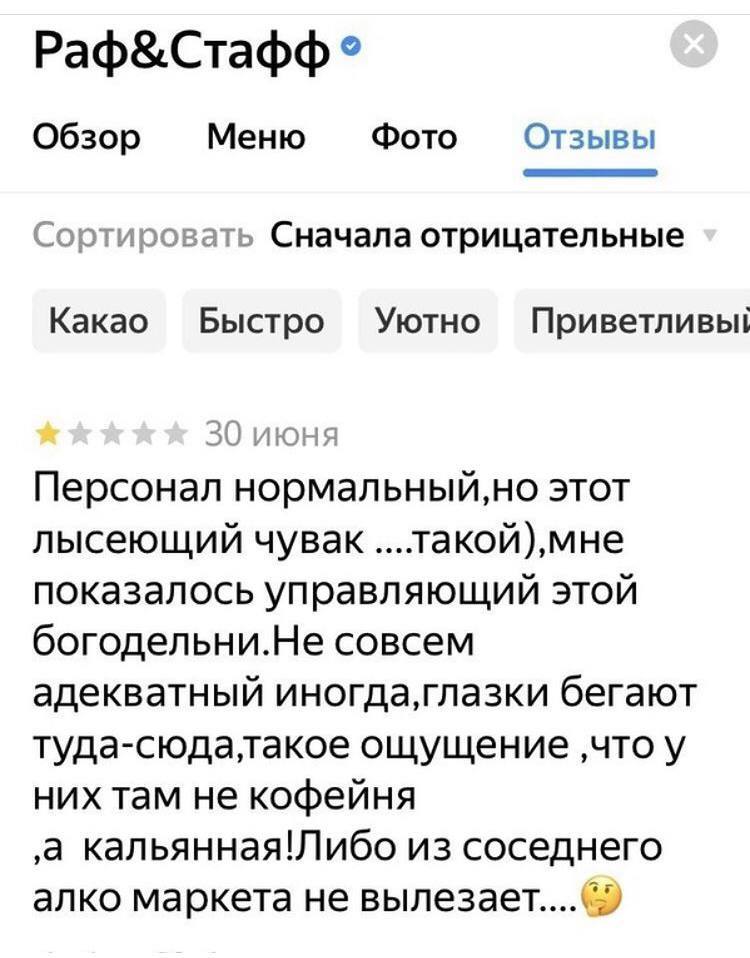
Task: Open the Меню tab
Action: 256,136
